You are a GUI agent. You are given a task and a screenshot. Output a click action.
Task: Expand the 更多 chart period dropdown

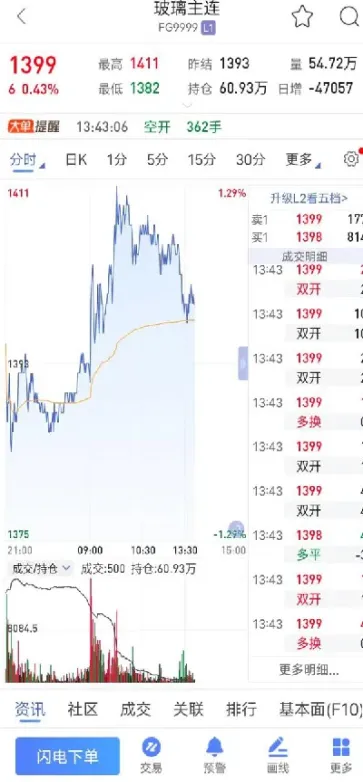coord(303,160)
